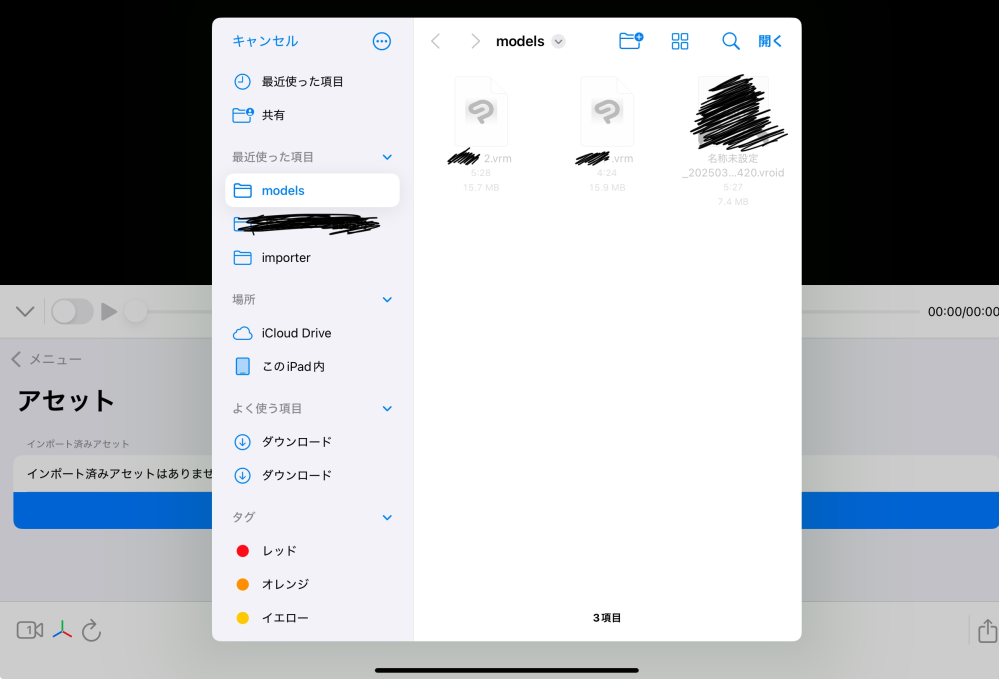Open the 共有 shared folder
This screenshot has height=679, width=999.
tap(273, 115)
